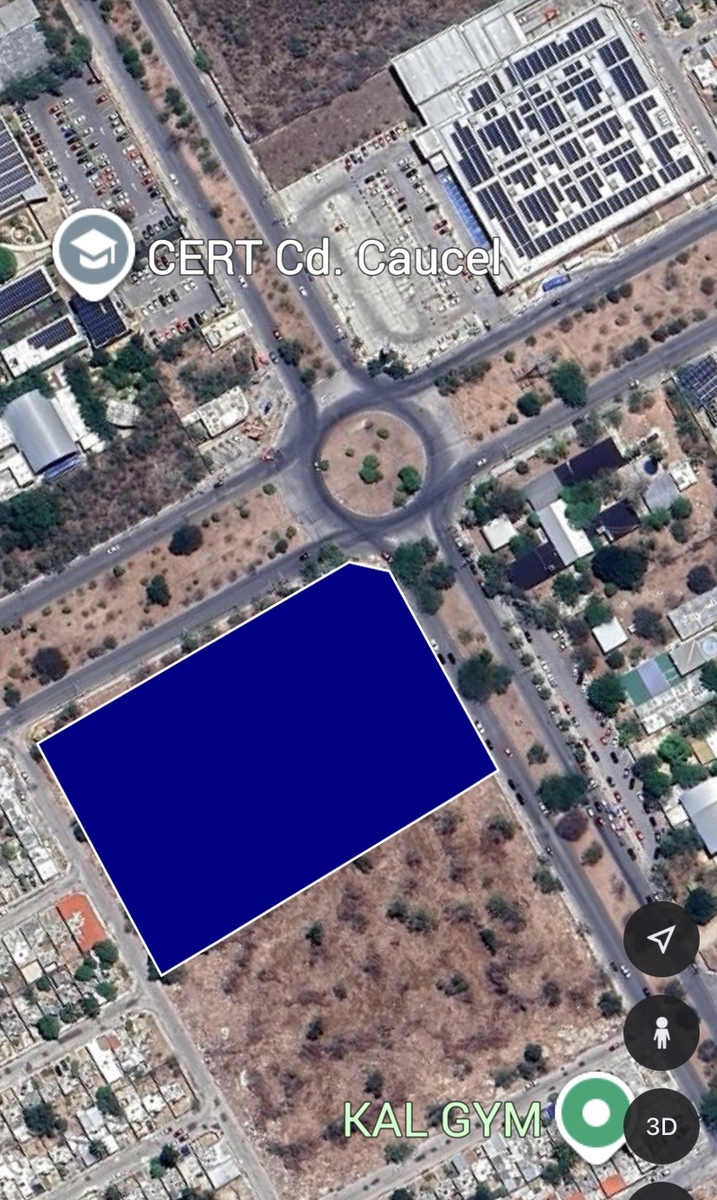Enable Street View with the pegman button
Screen dimensions: 717x1200
661,1033
